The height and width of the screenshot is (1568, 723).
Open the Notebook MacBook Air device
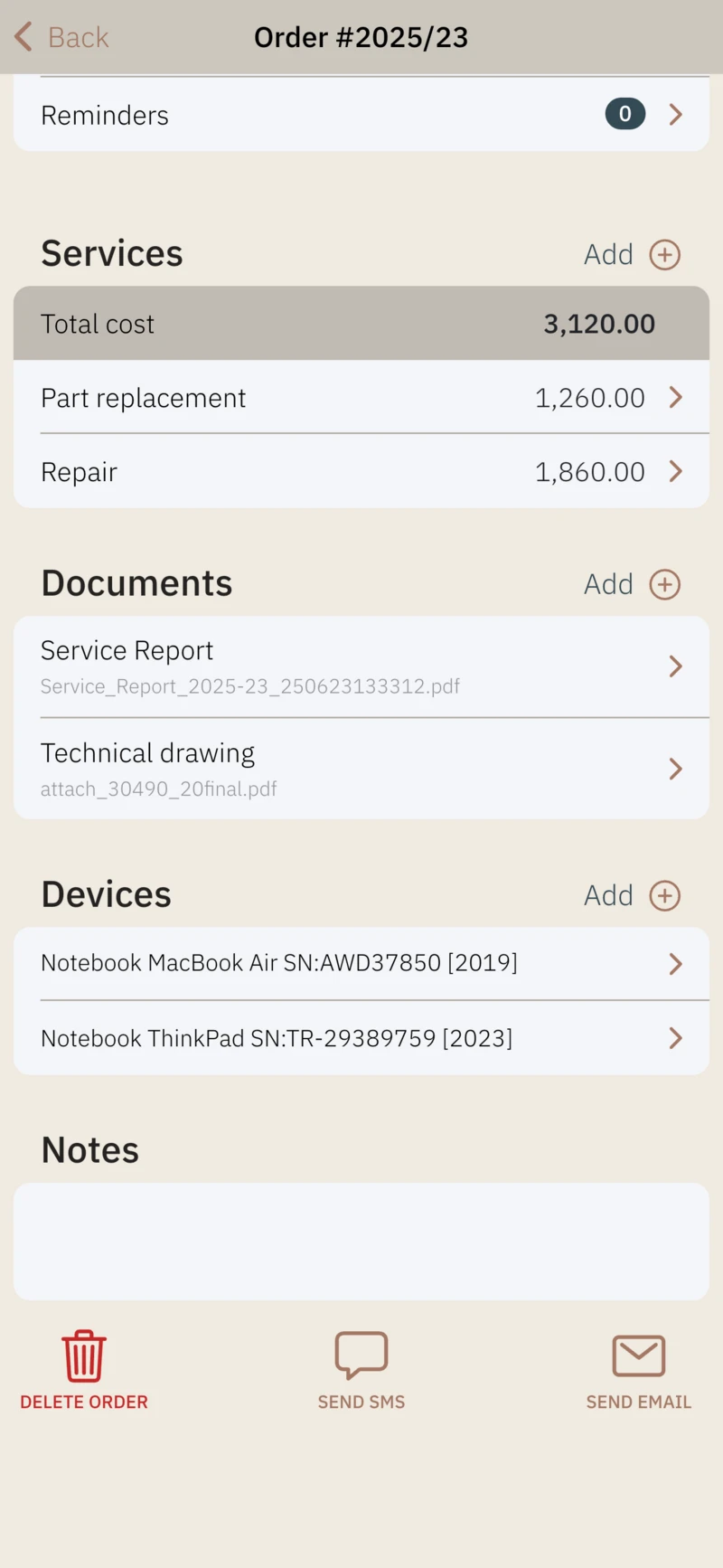pos(361,963)
